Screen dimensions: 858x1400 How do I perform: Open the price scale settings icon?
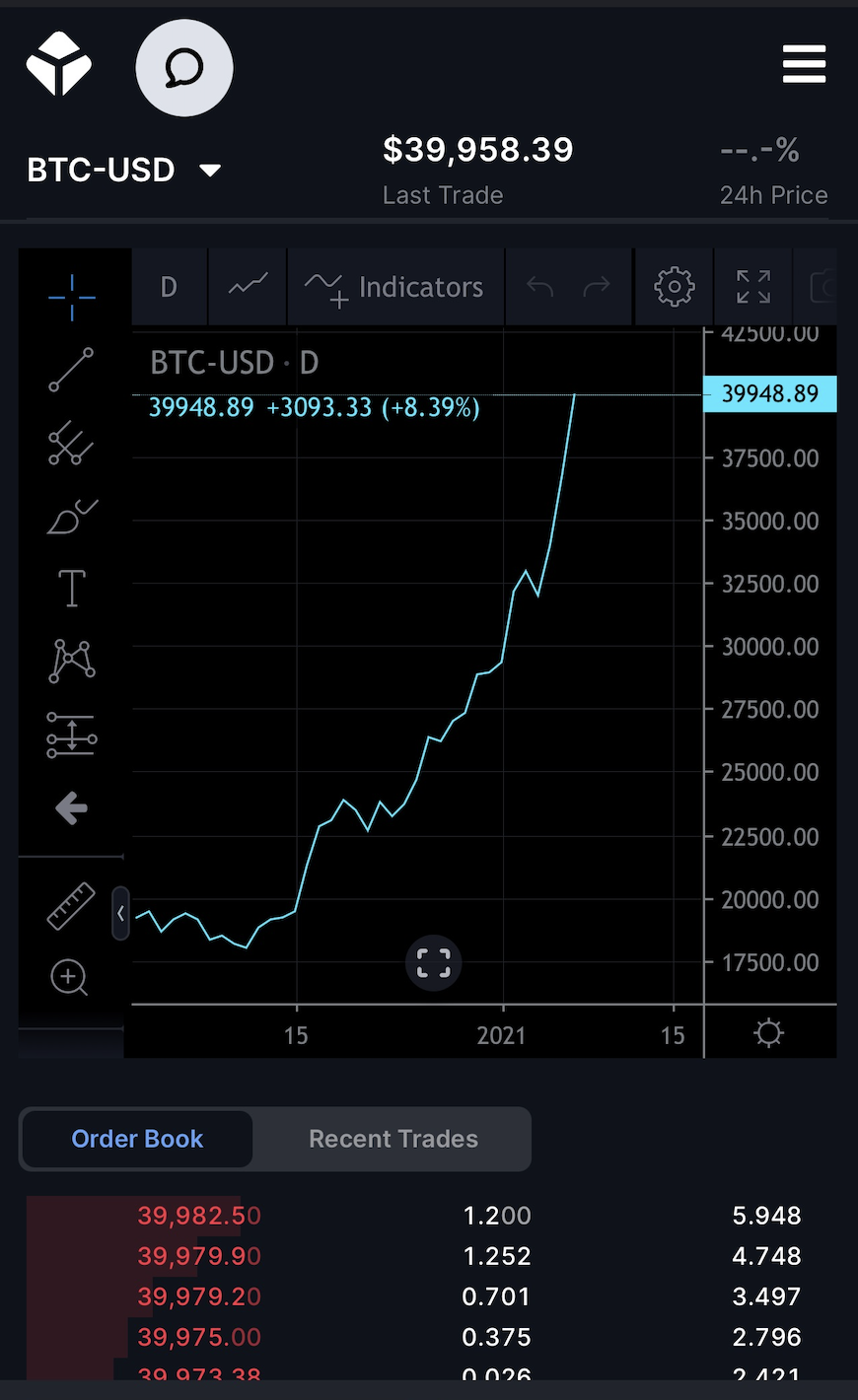coord(768,1033)
